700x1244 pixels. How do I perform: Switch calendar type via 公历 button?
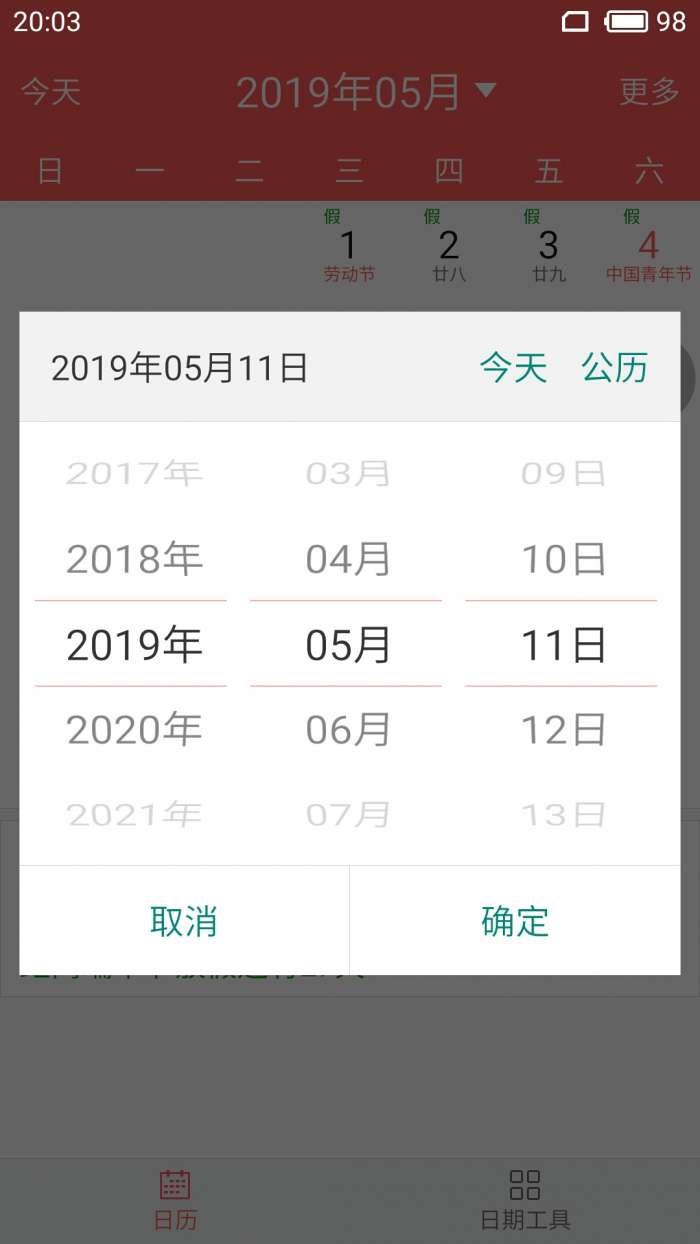[615, 368]
